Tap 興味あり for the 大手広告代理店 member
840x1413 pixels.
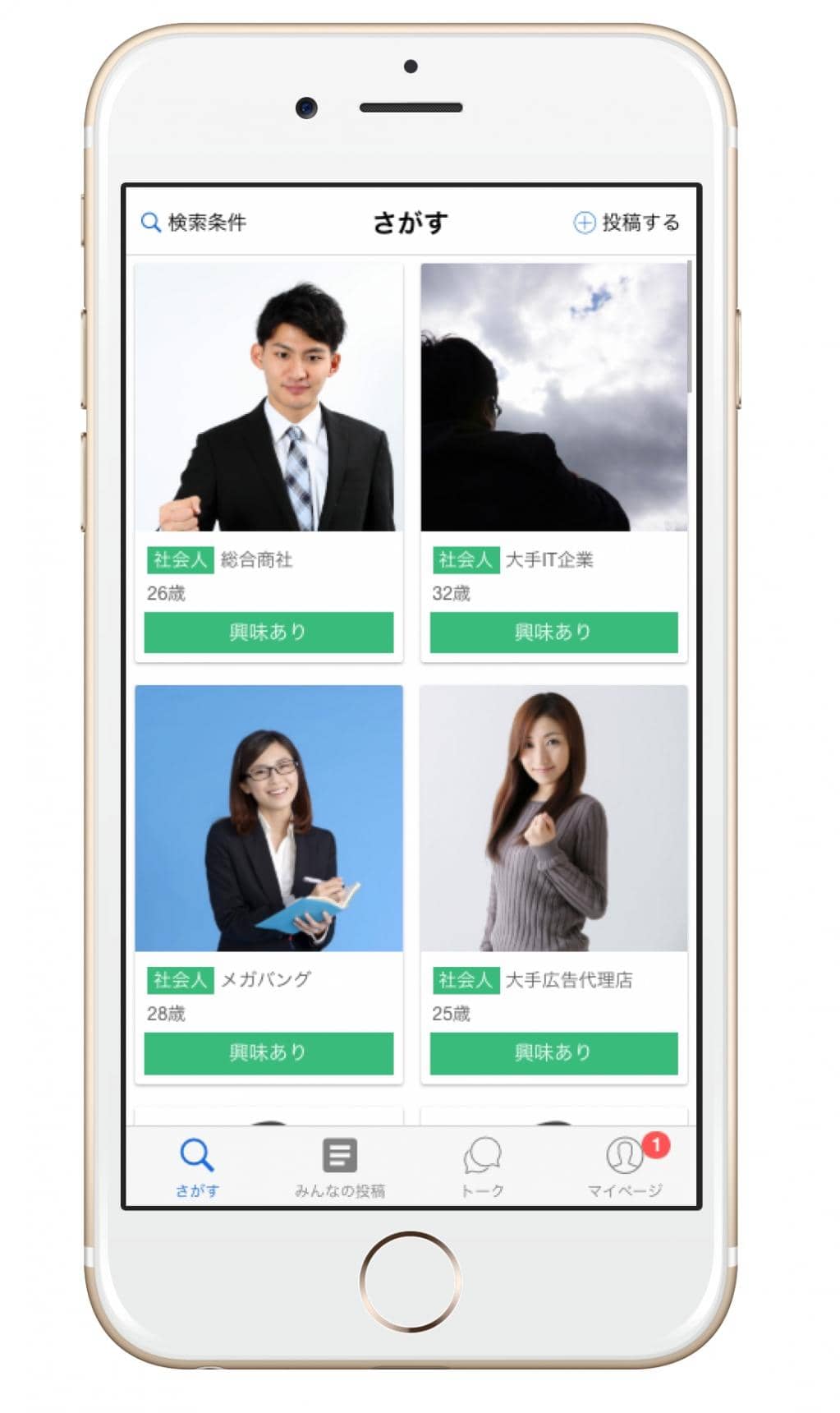click(x=553, y=1053)
